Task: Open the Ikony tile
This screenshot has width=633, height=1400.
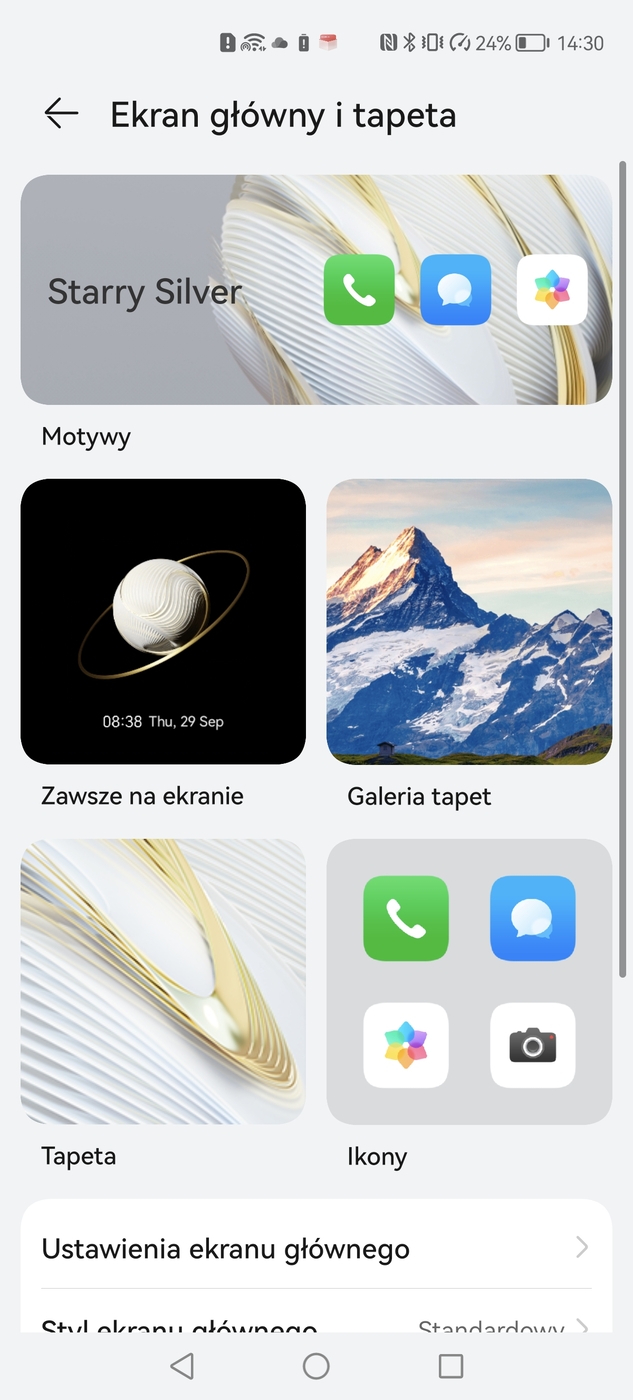Action: click(x=469, y=981)
